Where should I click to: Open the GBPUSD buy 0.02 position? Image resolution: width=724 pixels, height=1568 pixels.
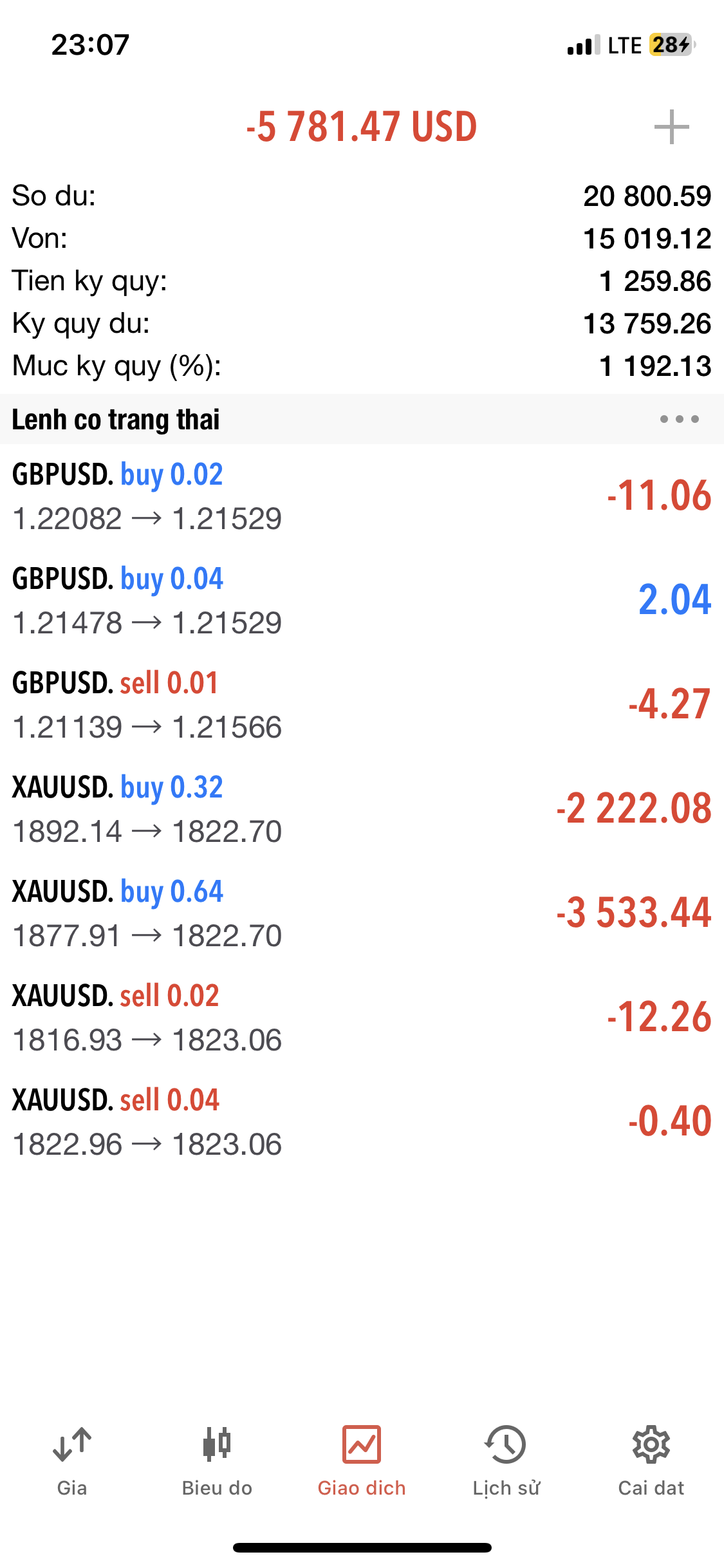point(360,496)
